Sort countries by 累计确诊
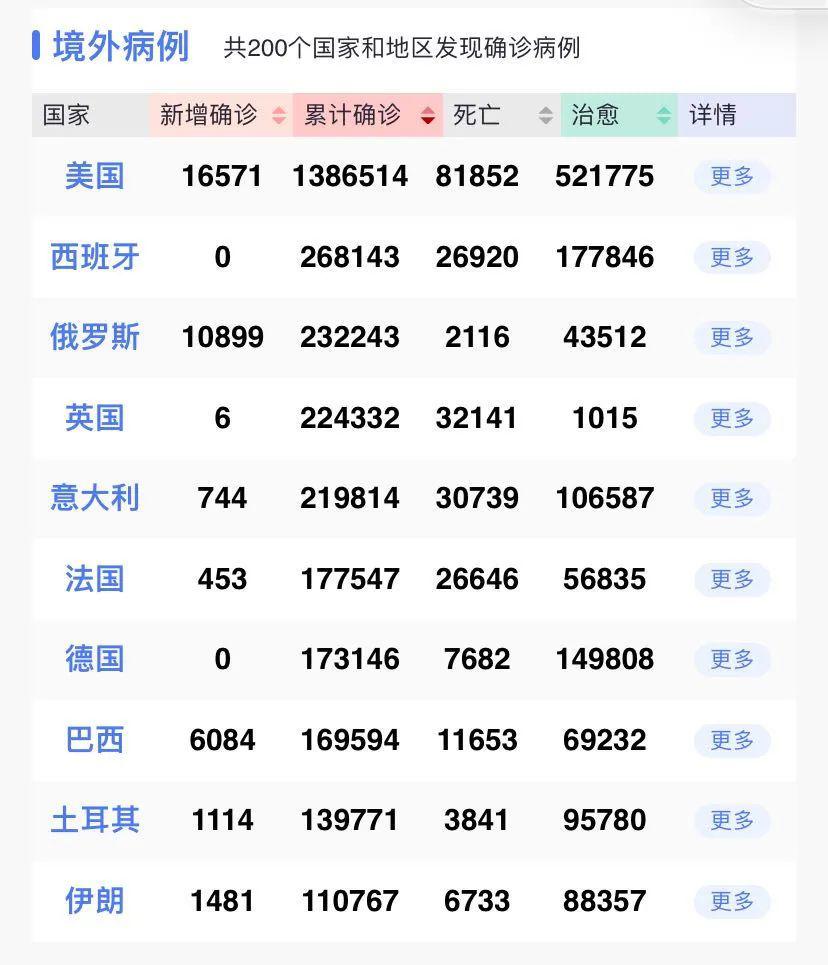Screen dimensions: 828x965 pos(367,116)
